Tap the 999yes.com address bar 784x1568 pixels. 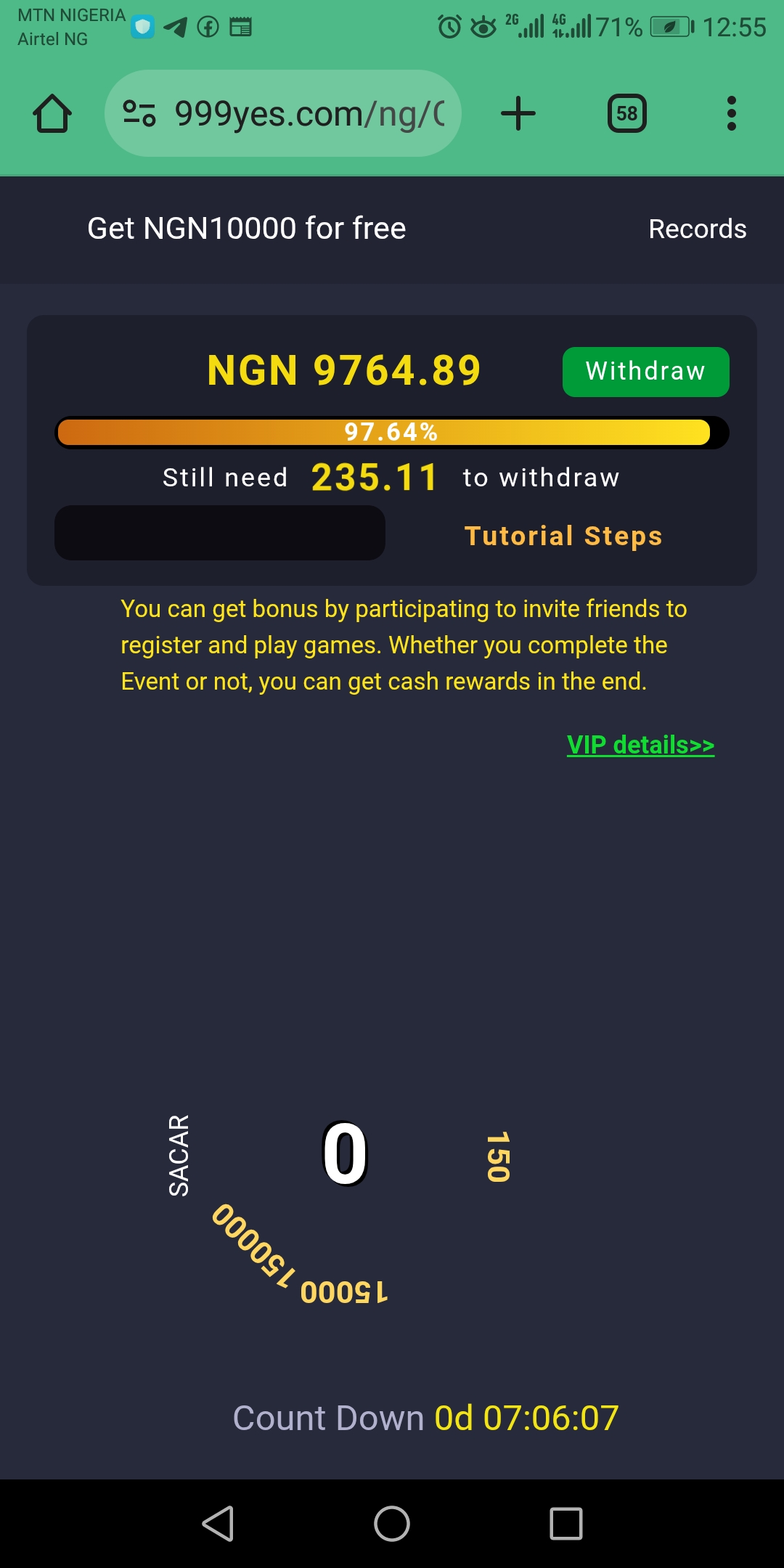pos(309,114)
